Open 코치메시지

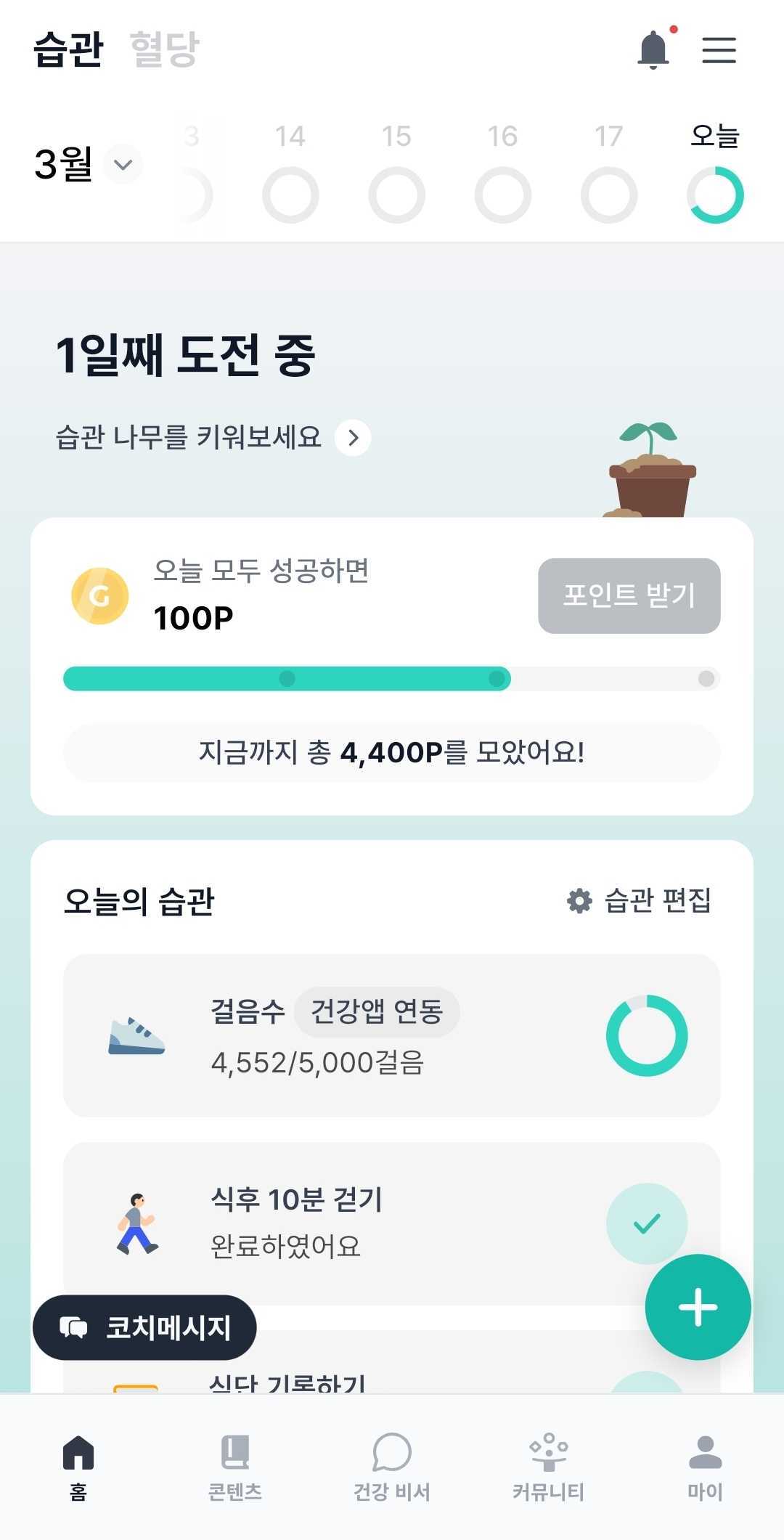144,1327
